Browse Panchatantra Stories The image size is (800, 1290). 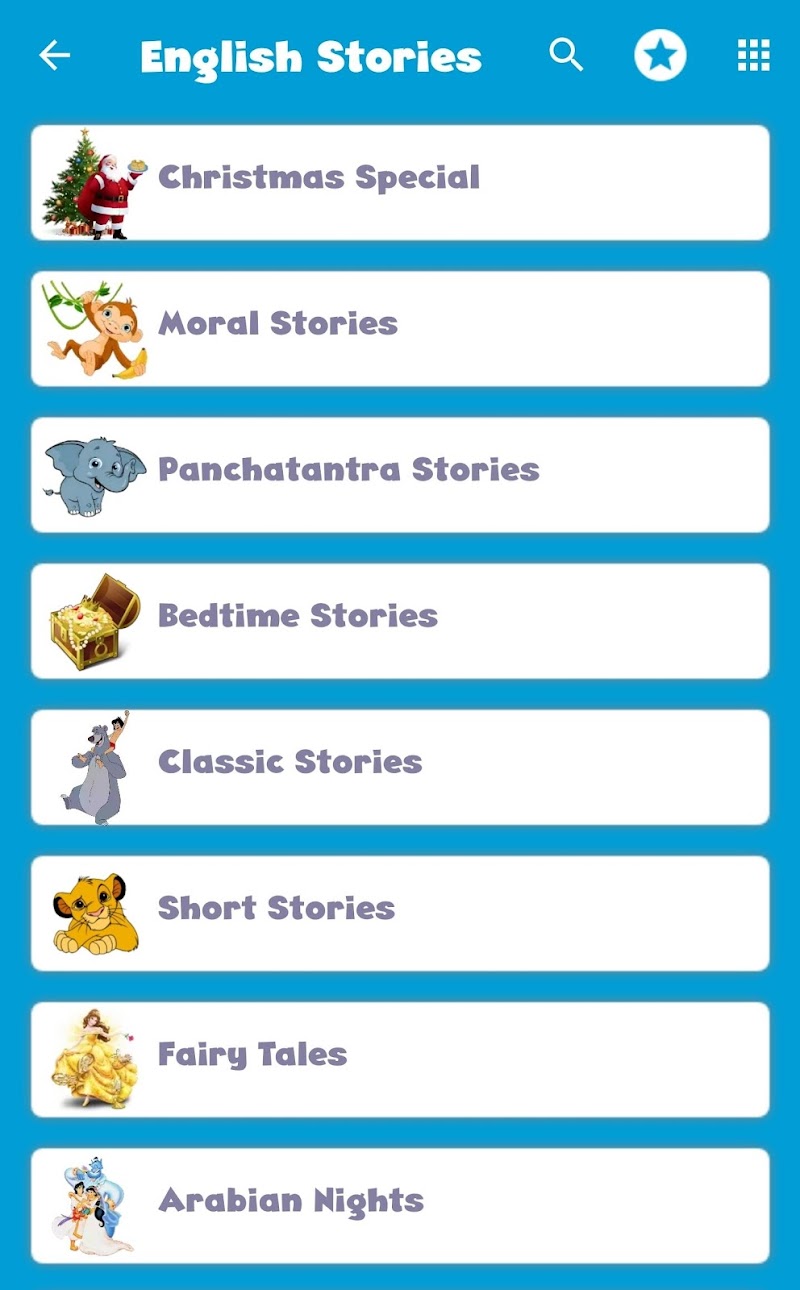point(400,474)
